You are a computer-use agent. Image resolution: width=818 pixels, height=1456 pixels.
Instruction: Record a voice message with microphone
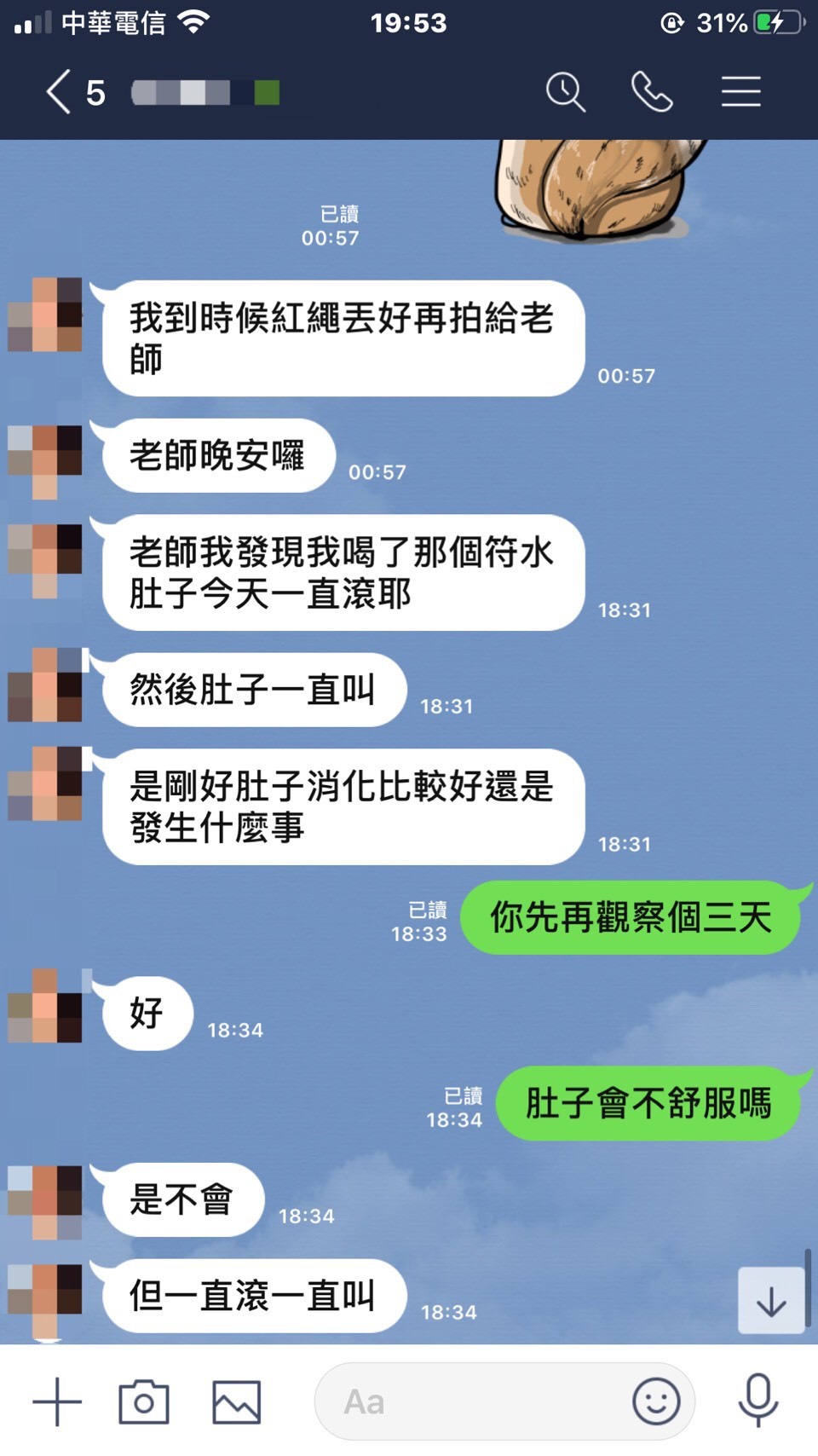[758, 1401]
